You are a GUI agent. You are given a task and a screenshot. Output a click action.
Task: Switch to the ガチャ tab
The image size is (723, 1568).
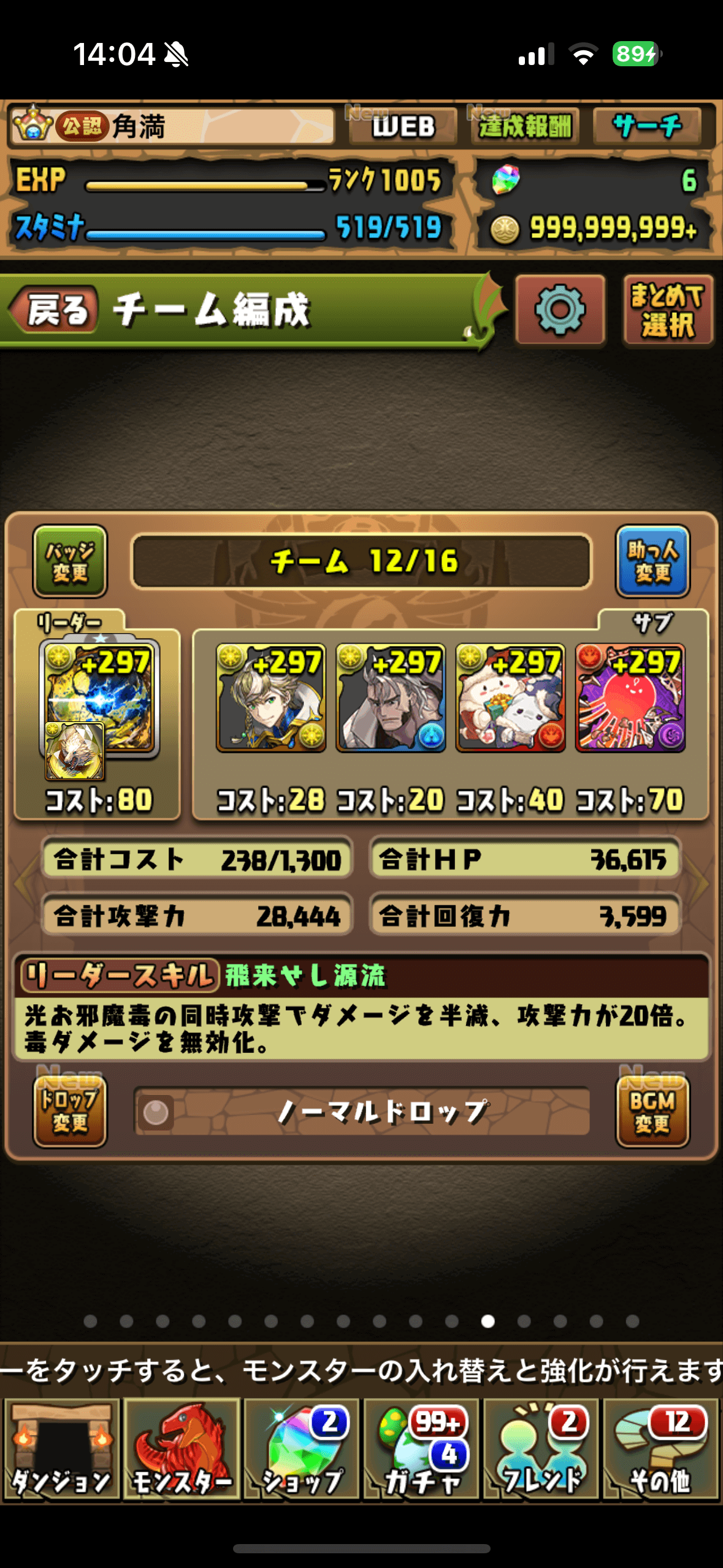(x=421, y=1449)
